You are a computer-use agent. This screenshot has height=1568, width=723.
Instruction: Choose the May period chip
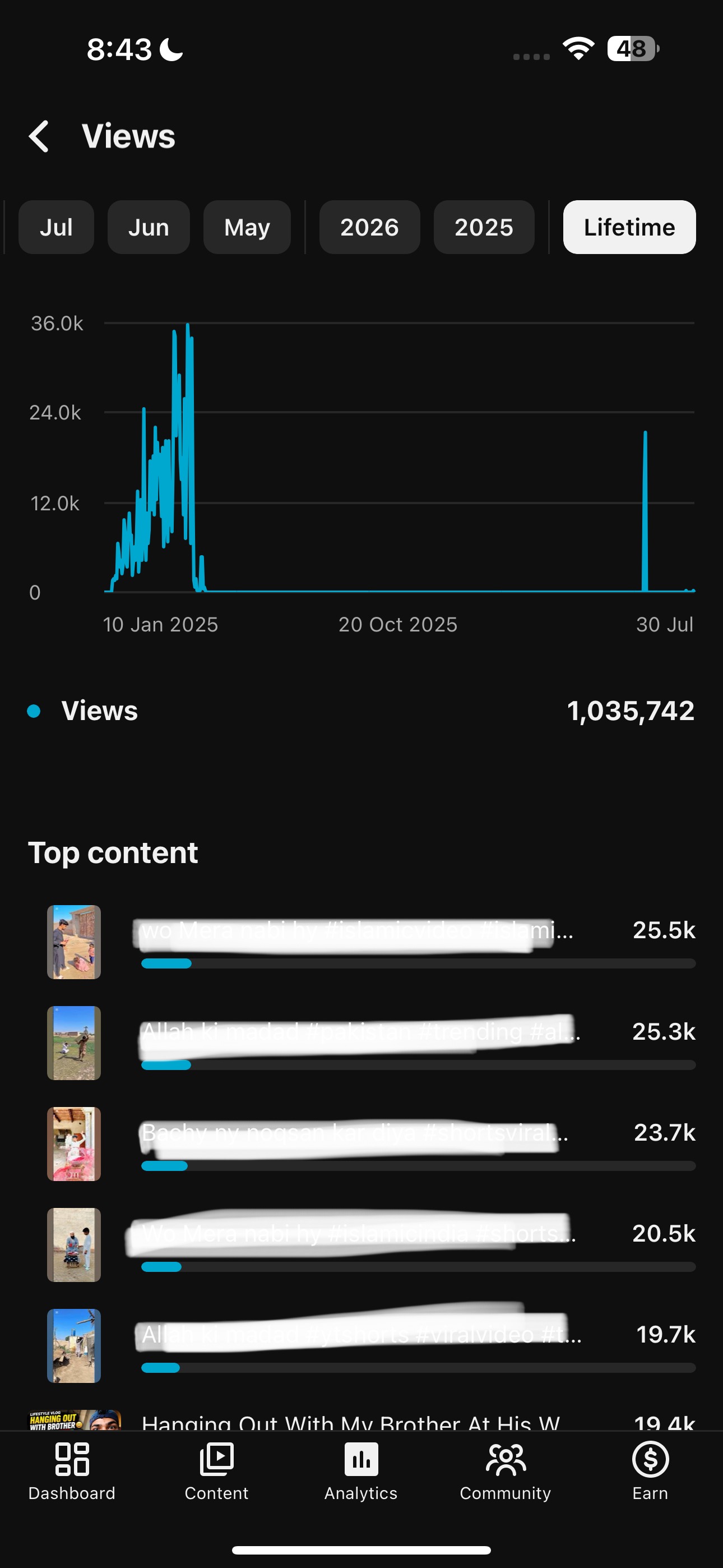tap(247, 227)
